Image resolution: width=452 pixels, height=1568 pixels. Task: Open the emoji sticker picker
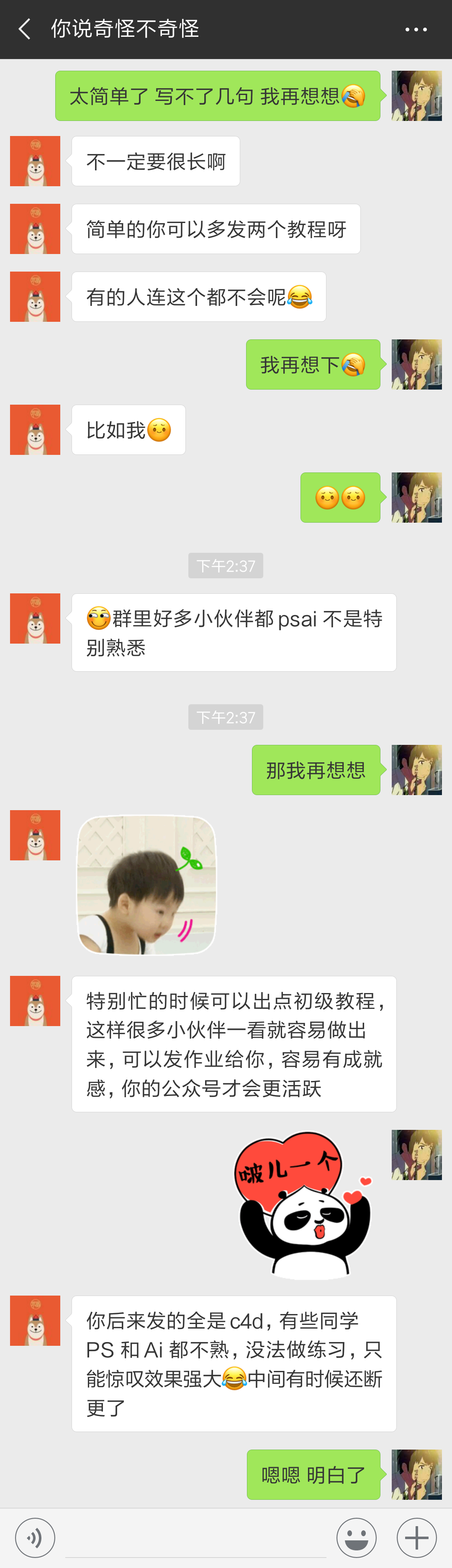pyautogui.click(x=356, y=1537)
